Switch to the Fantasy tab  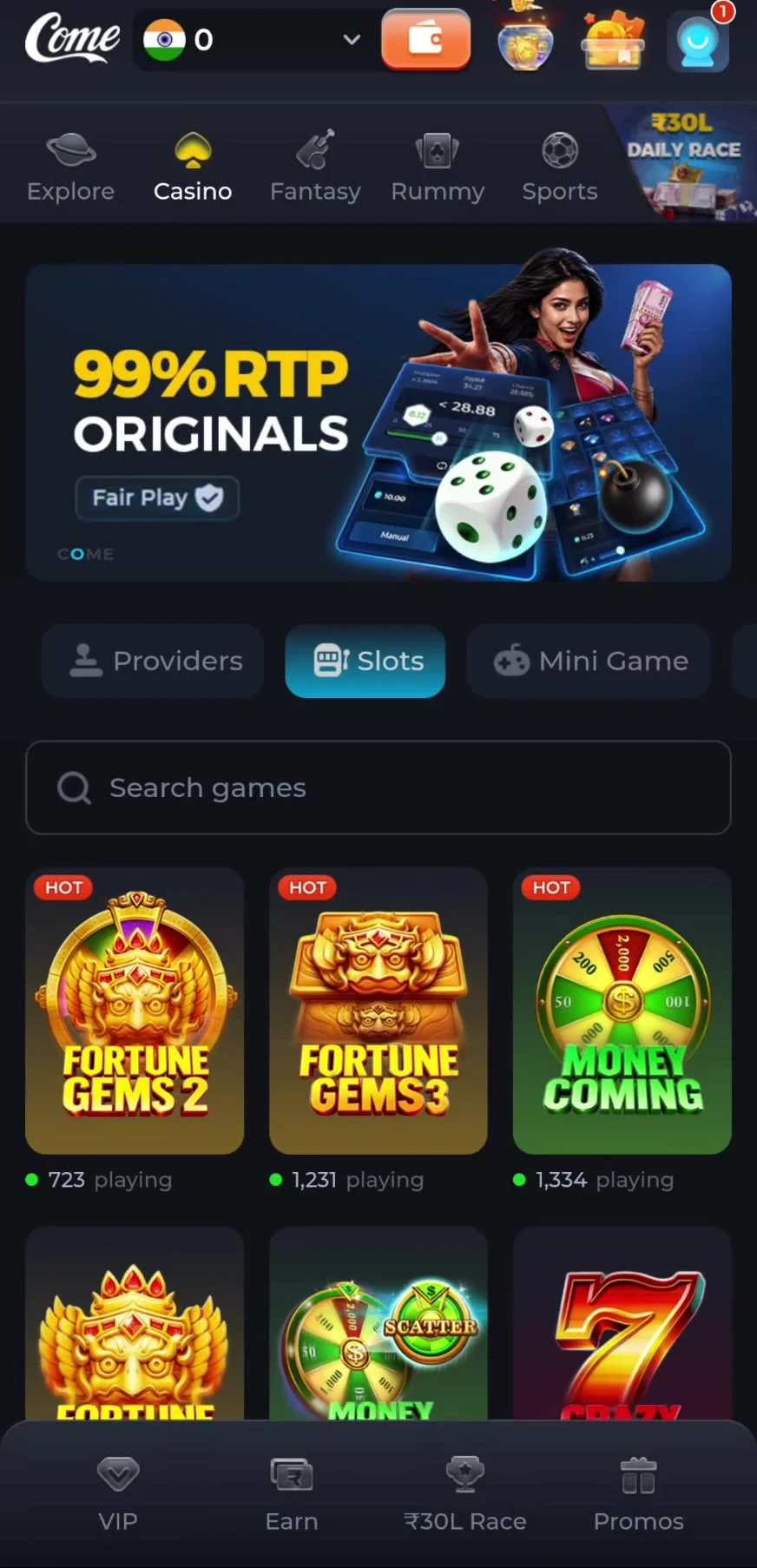tap(315, 168)
